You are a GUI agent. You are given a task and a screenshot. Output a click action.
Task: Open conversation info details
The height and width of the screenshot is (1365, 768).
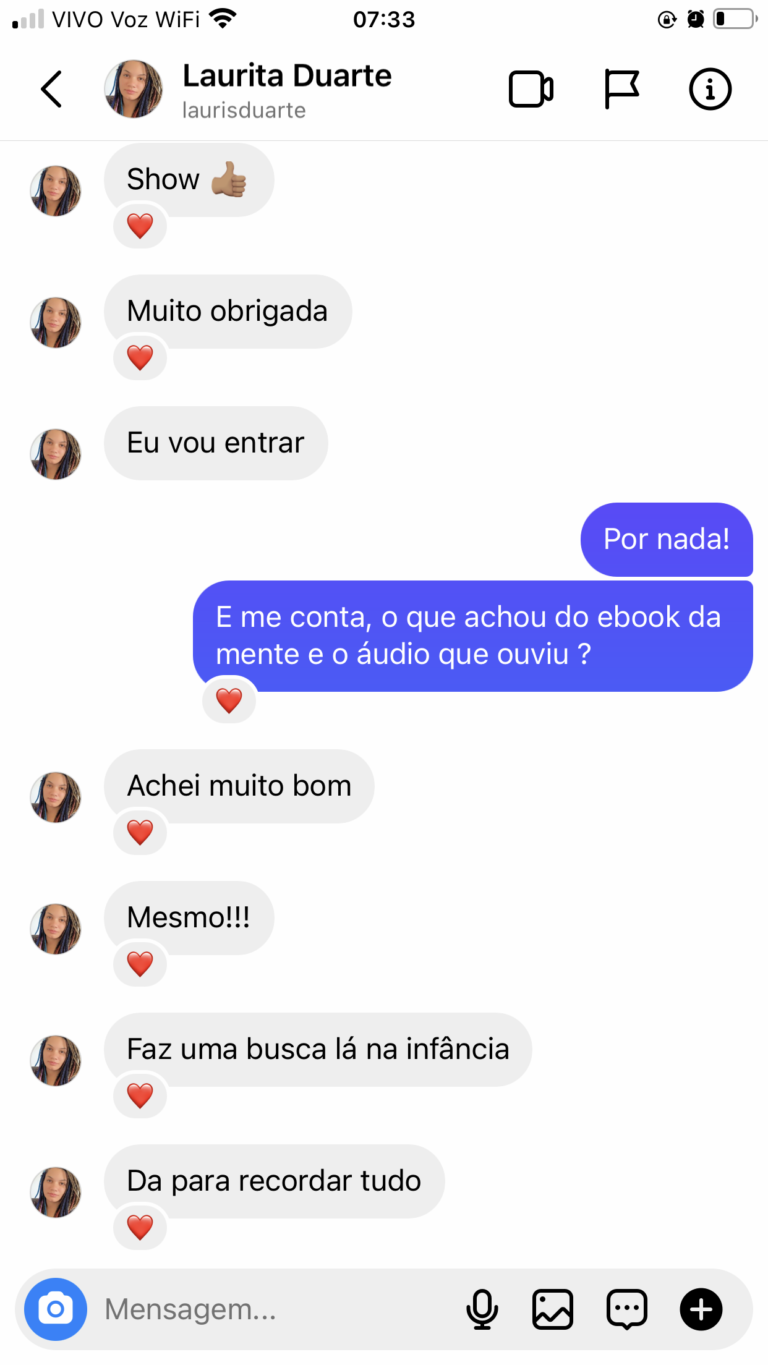(x=710, y=89)
